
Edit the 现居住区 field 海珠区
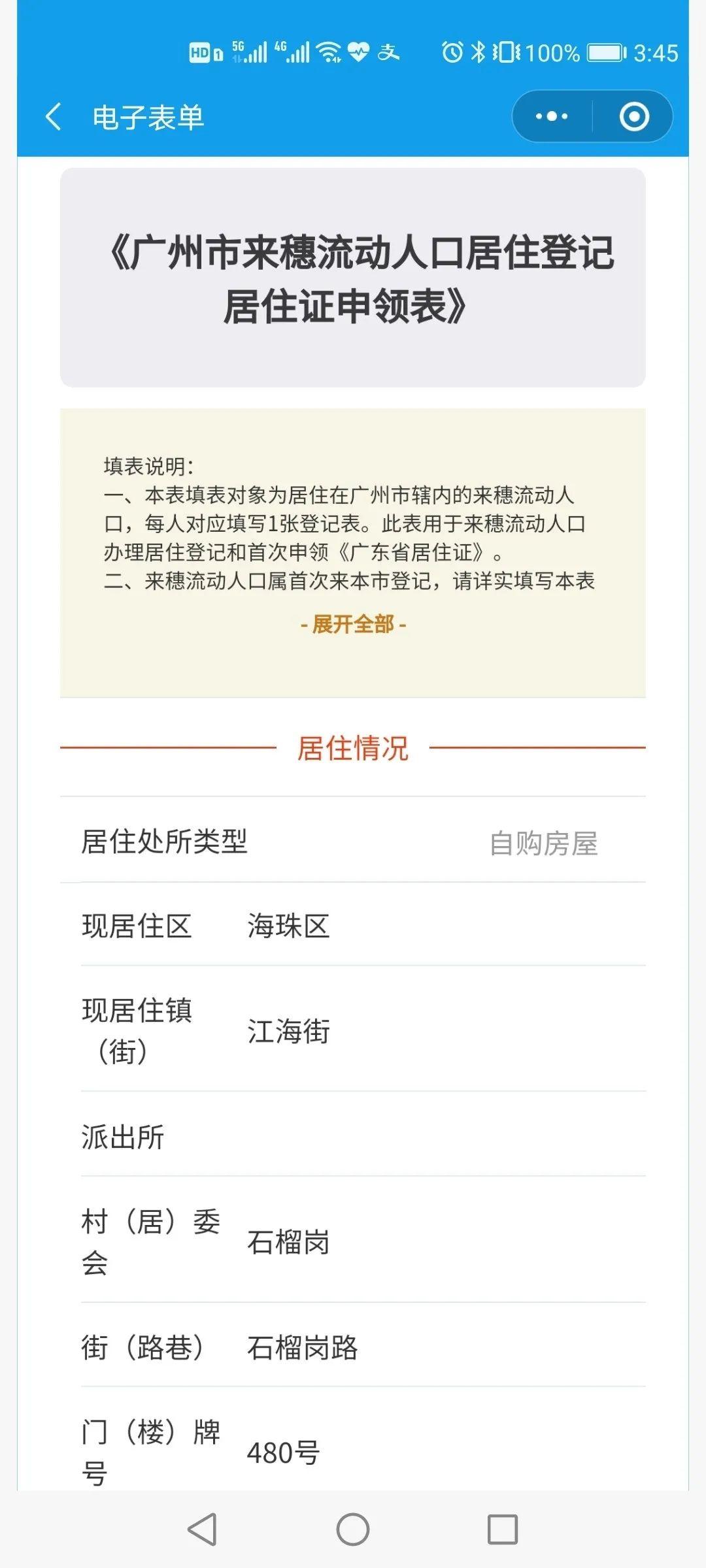[445, 926]
